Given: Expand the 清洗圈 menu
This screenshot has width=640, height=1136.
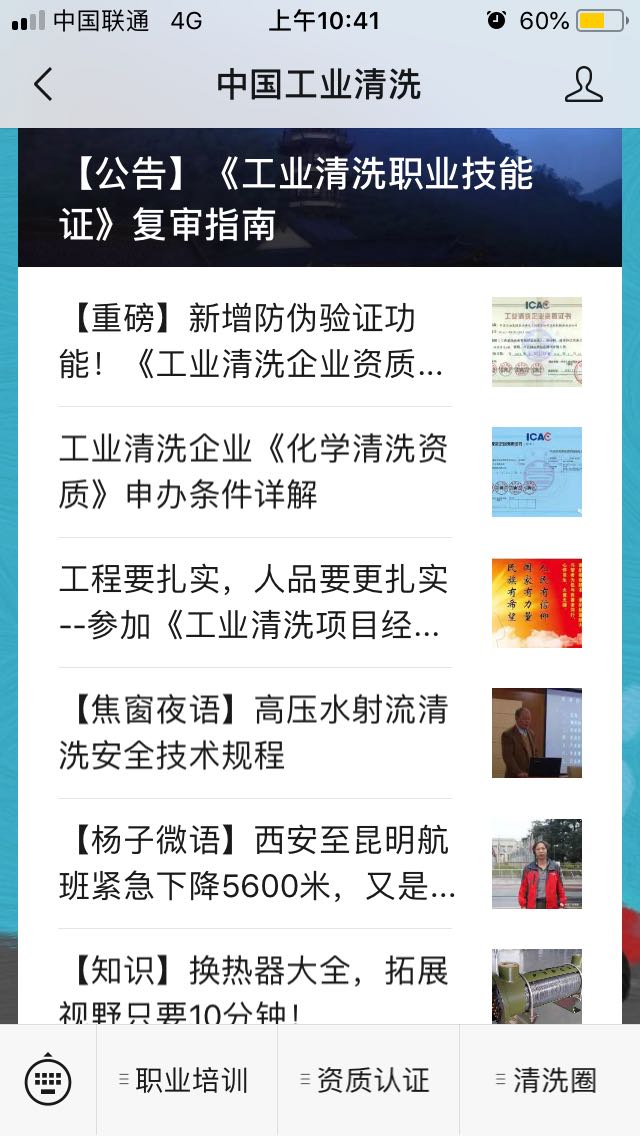Looking at the screenshot, I should pos(549,1080).
